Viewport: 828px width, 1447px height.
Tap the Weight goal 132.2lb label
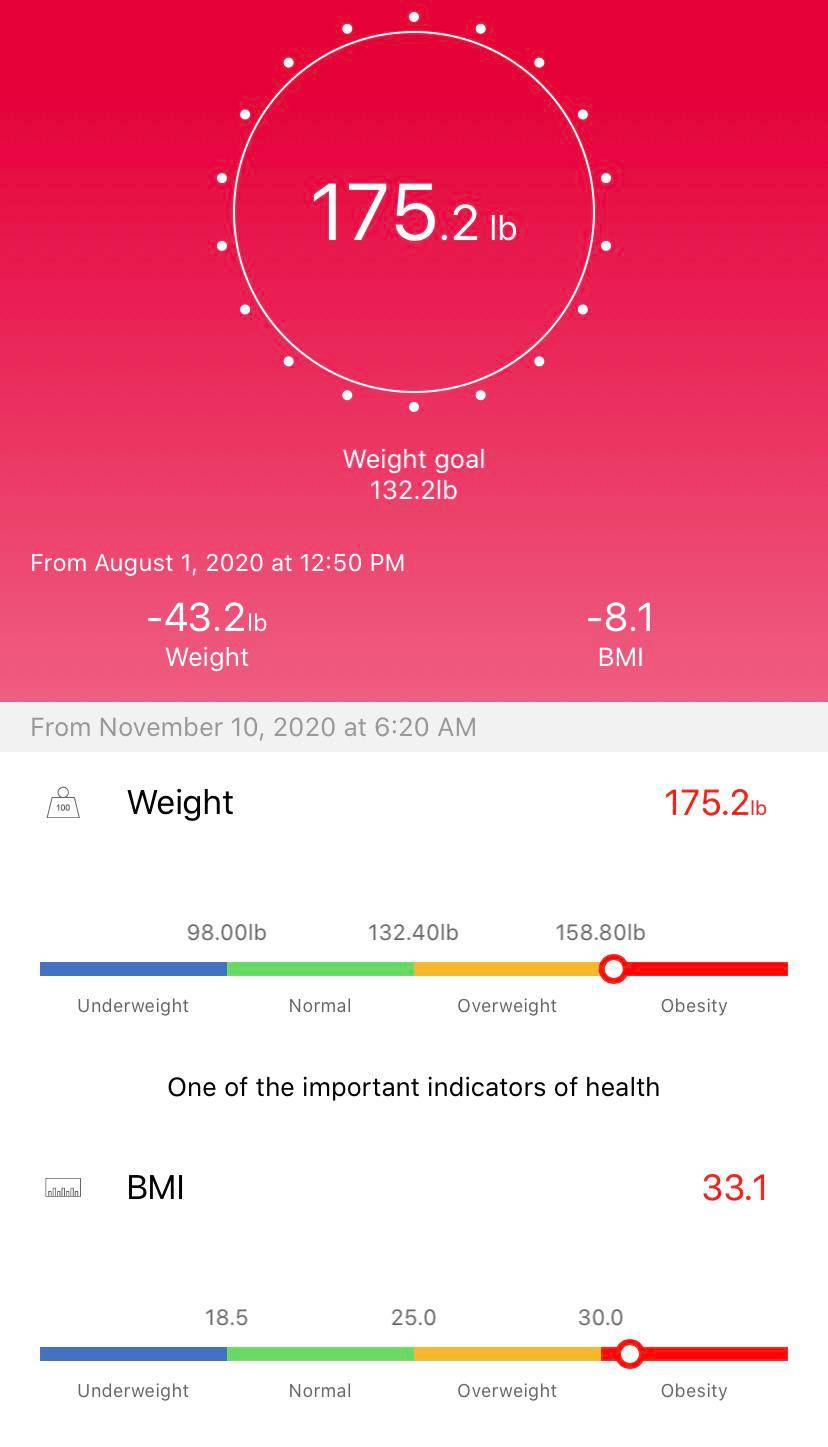pyautogui.click(x=413, y=474)
